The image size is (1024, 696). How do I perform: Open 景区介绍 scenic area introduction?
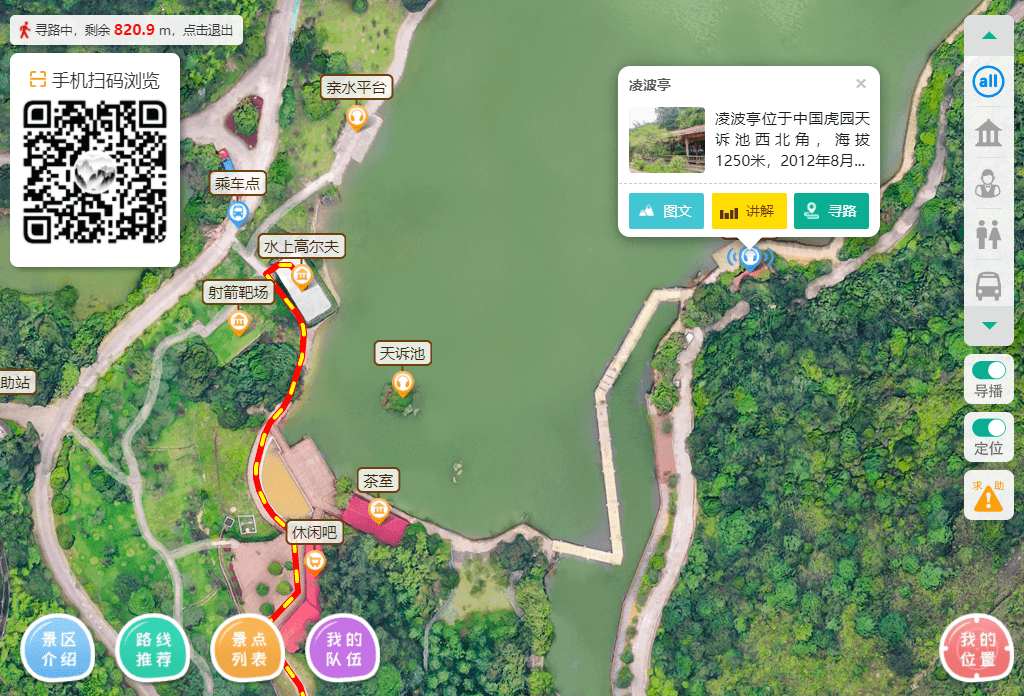pos(58,650)
